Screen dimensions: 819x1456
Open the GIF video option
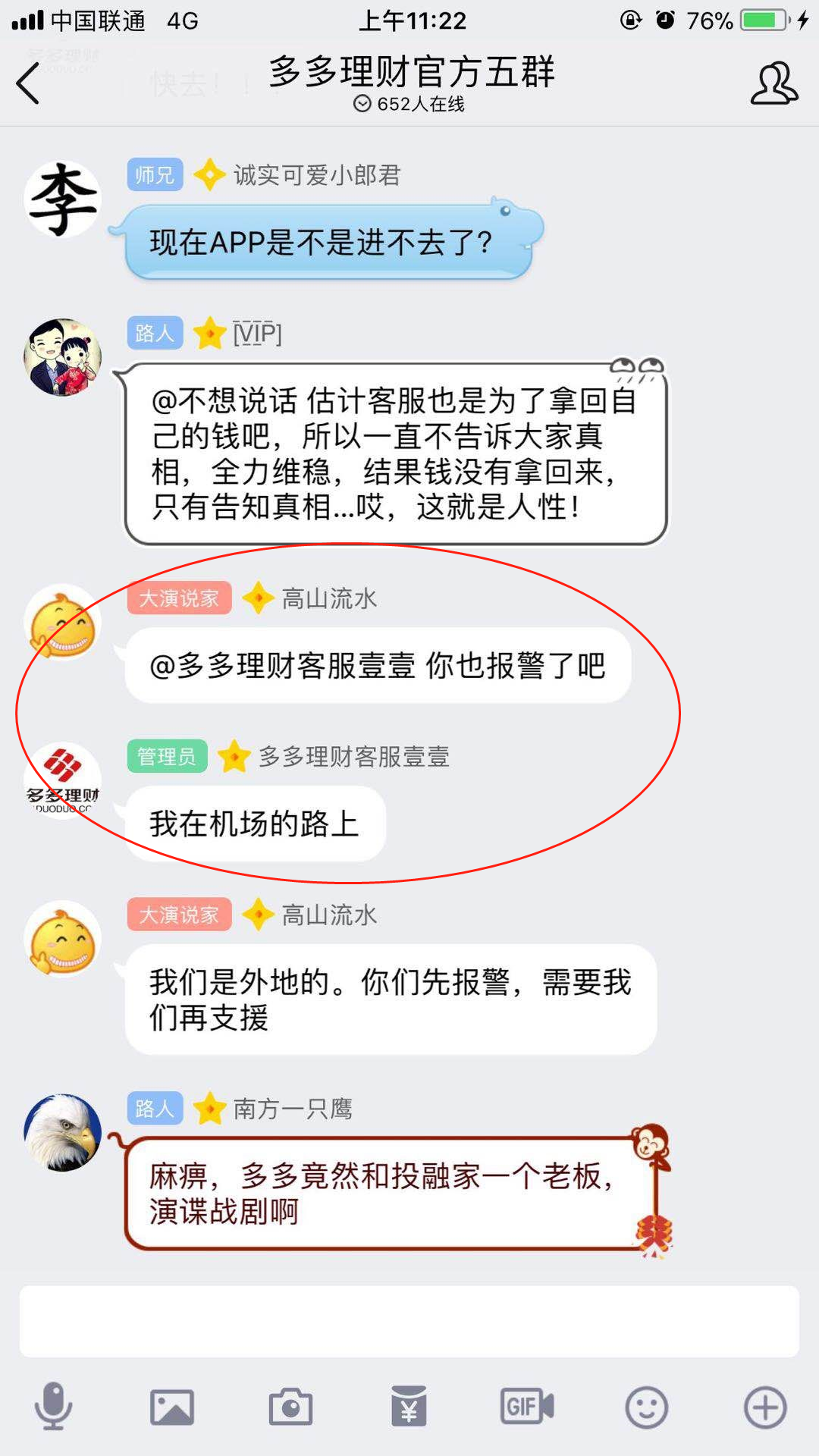[527, 1407]
